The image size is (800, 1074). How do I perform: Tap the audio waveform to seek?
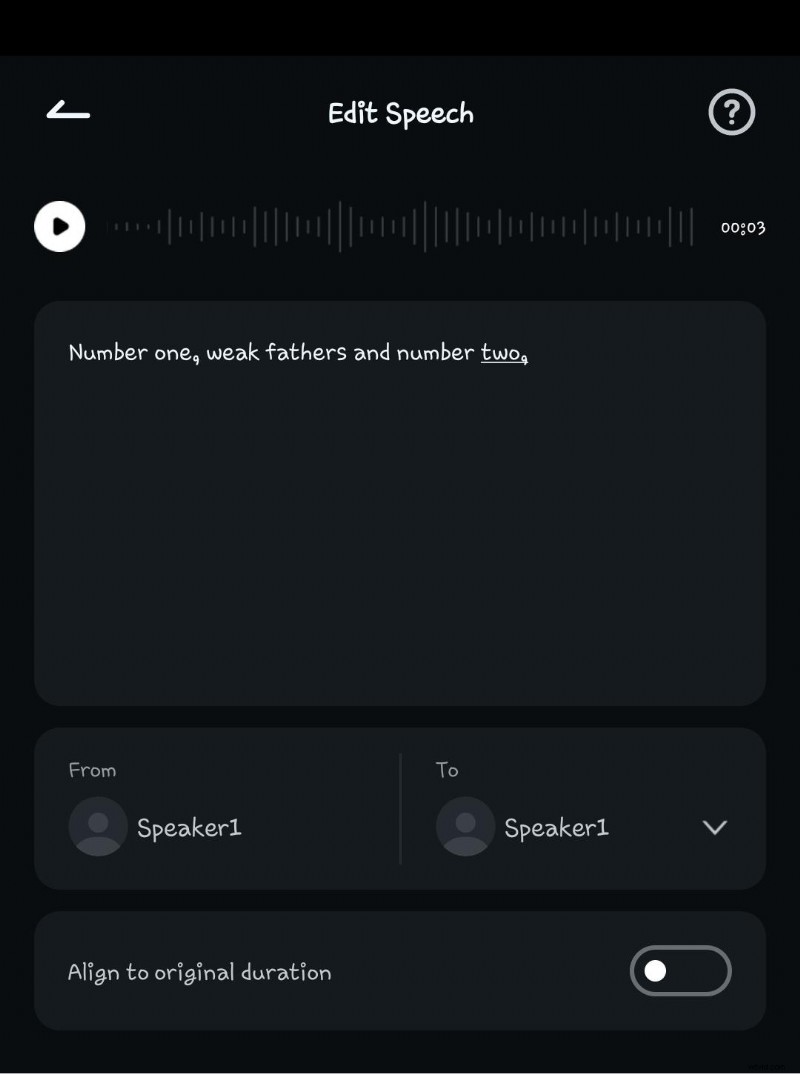pyautogui.click(x=400, y=226)
